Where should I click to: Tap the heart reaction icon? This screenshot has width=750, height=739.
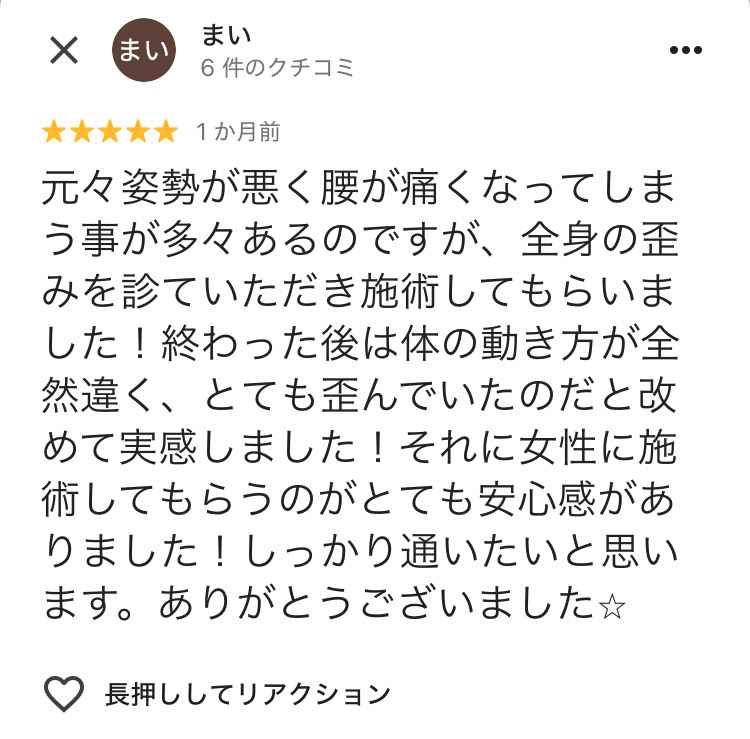(x=65, y=693)
